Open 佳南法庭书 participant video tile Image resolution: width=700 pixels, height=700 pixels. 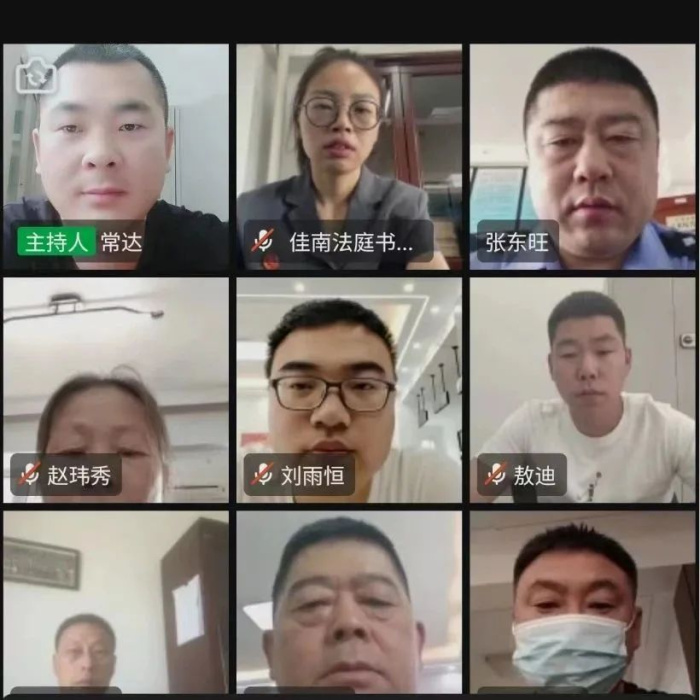tap(349, 150)
